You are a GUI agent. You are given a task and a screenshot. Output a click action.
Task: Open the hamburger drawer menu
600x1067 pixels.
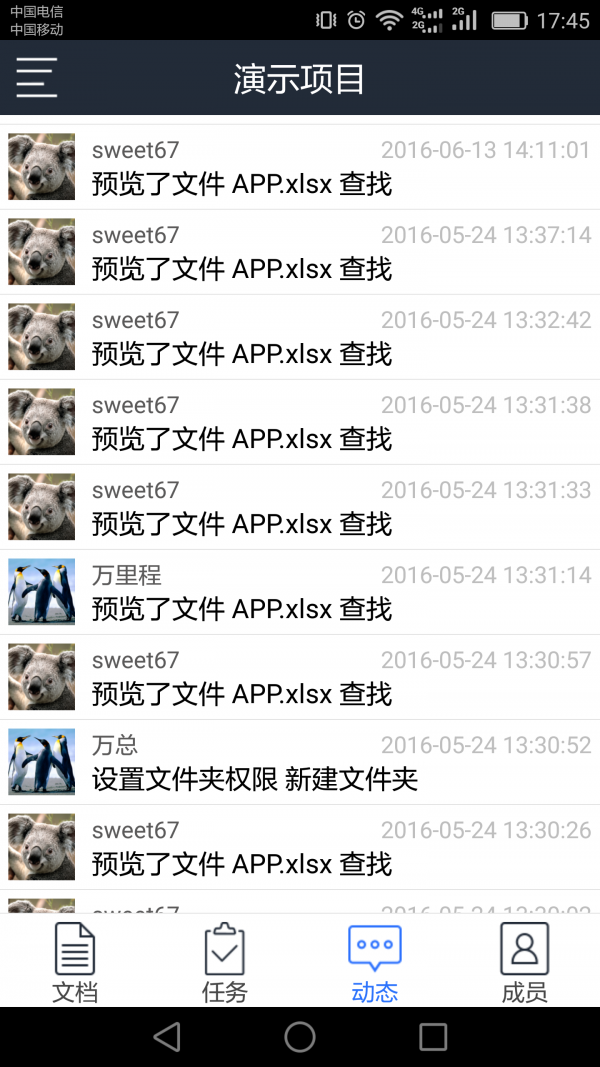(x=36, y=78)
